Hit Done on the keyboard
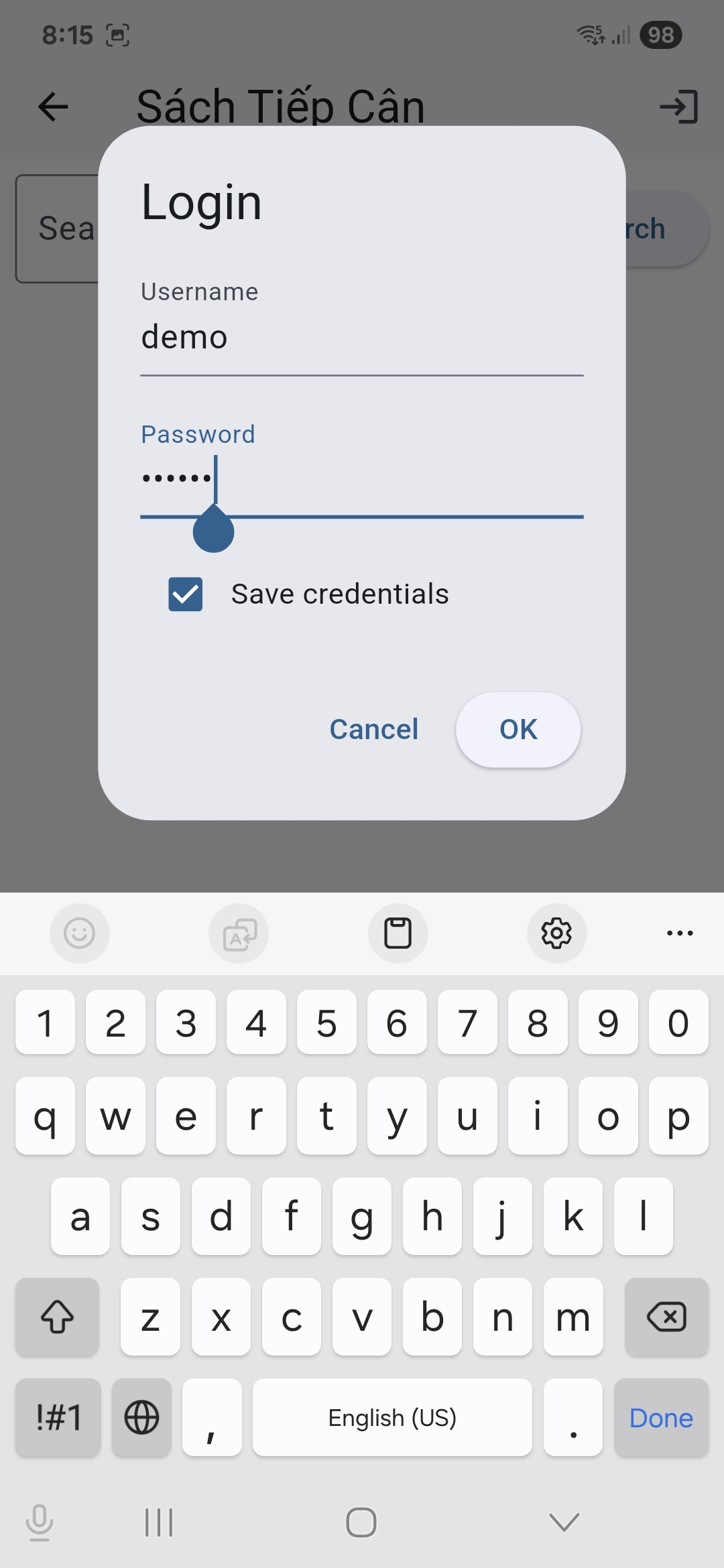The width and height of the screenshot is (724, 1568). [x=661, y=1418]
